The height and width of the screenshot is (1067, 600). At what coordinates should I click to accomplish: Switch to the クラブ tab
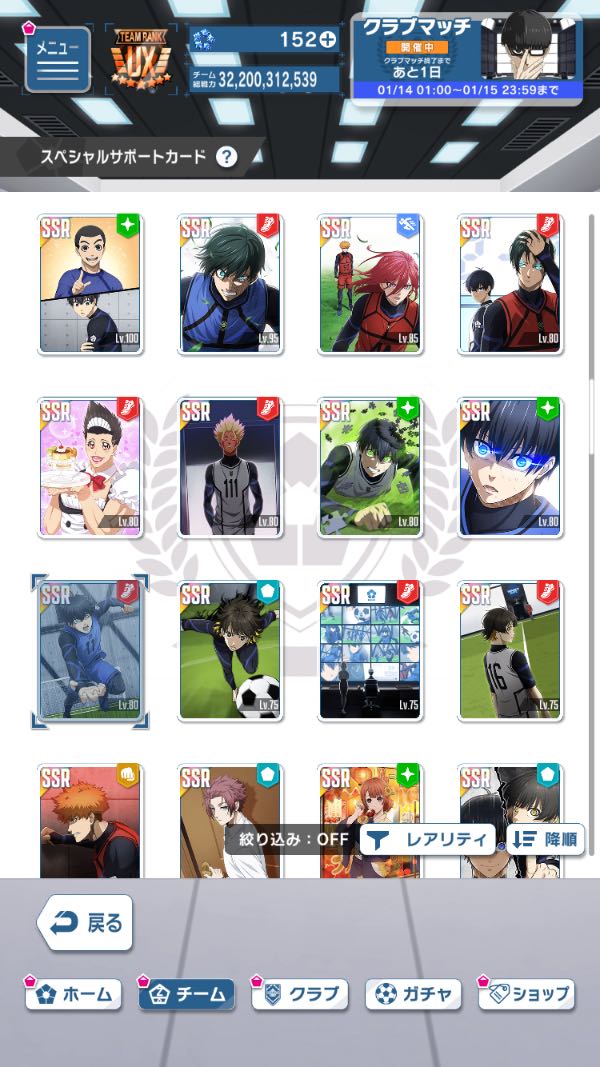tap(300, 994)
